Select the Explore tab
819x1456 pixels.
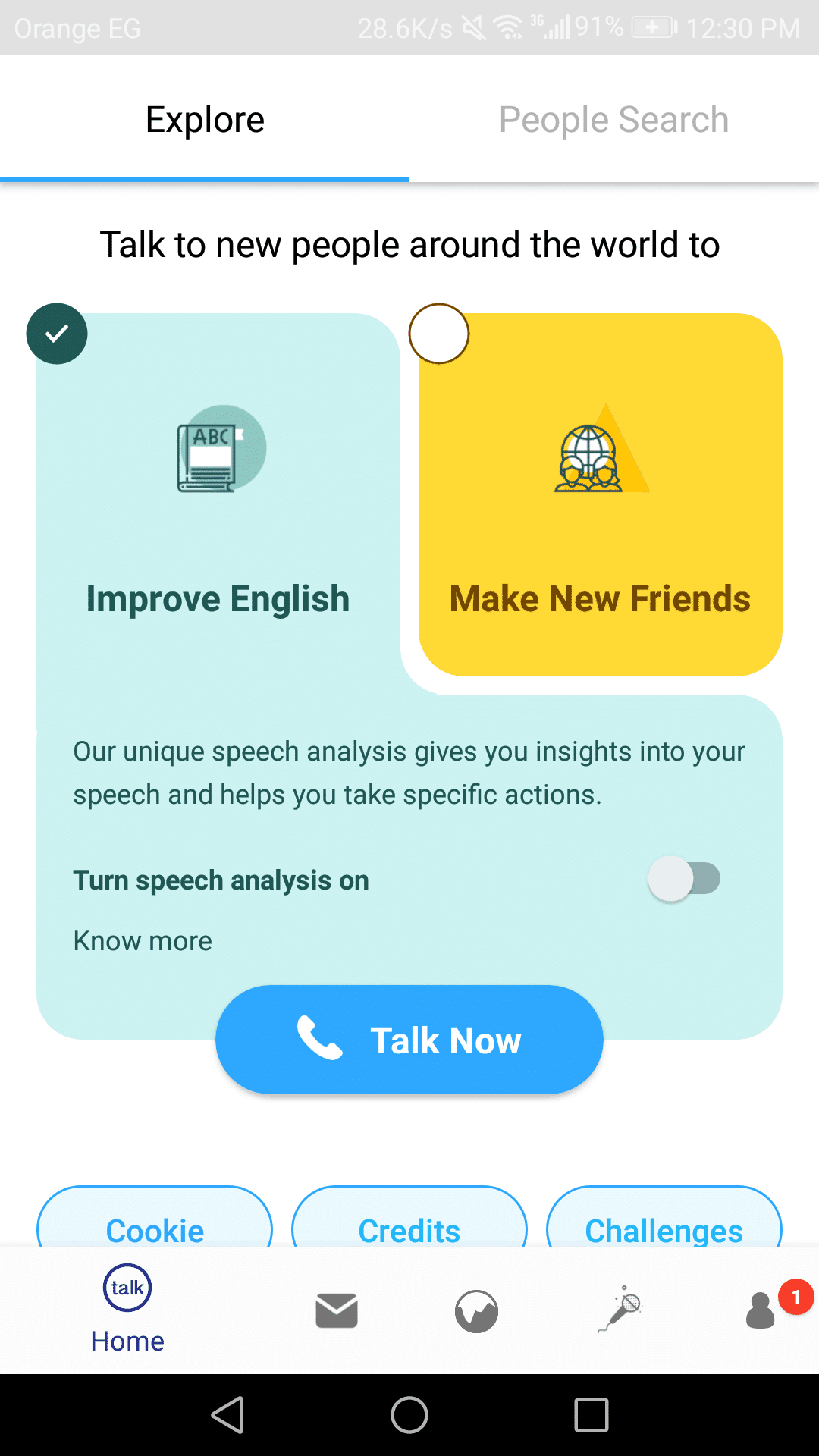[205, 120]
